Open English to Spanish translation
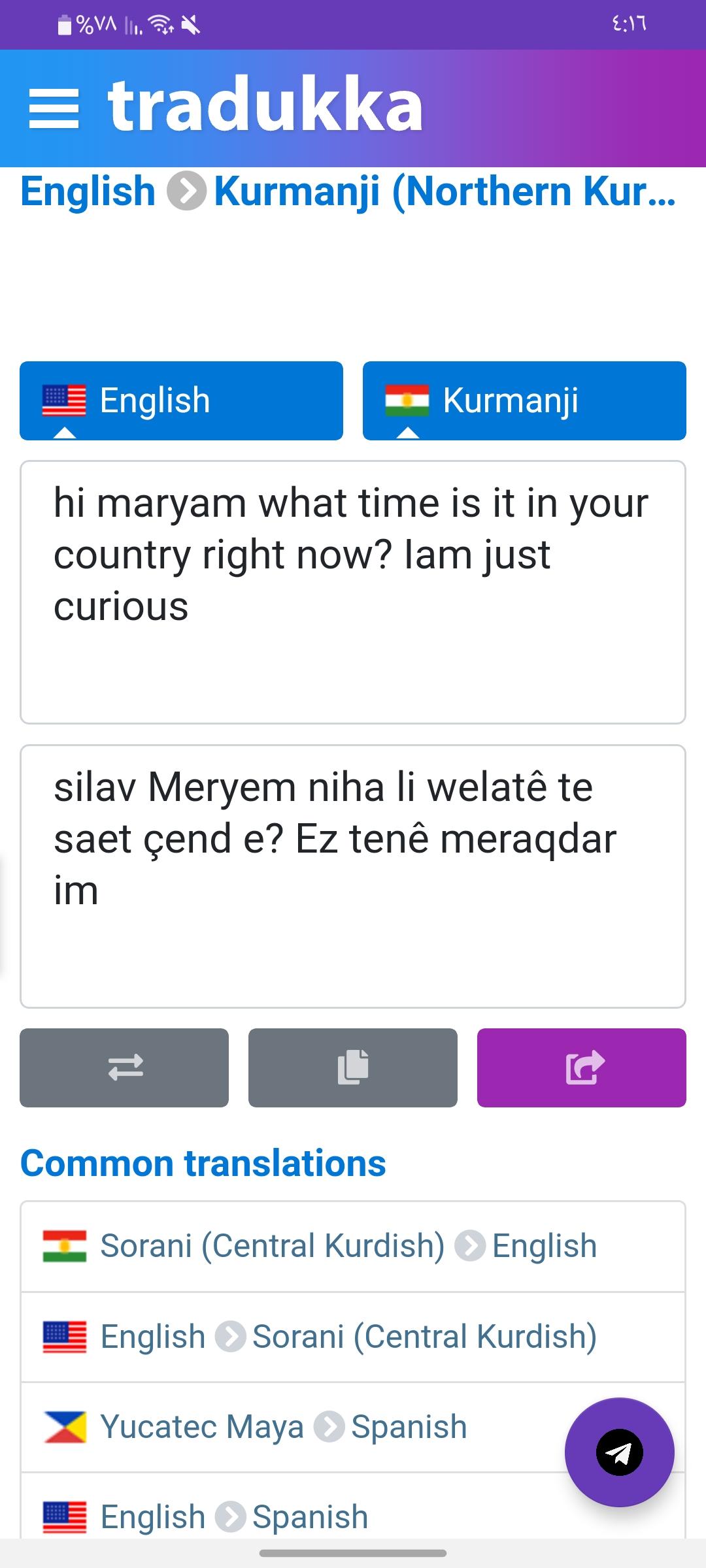 click(x=353, y=1508)
